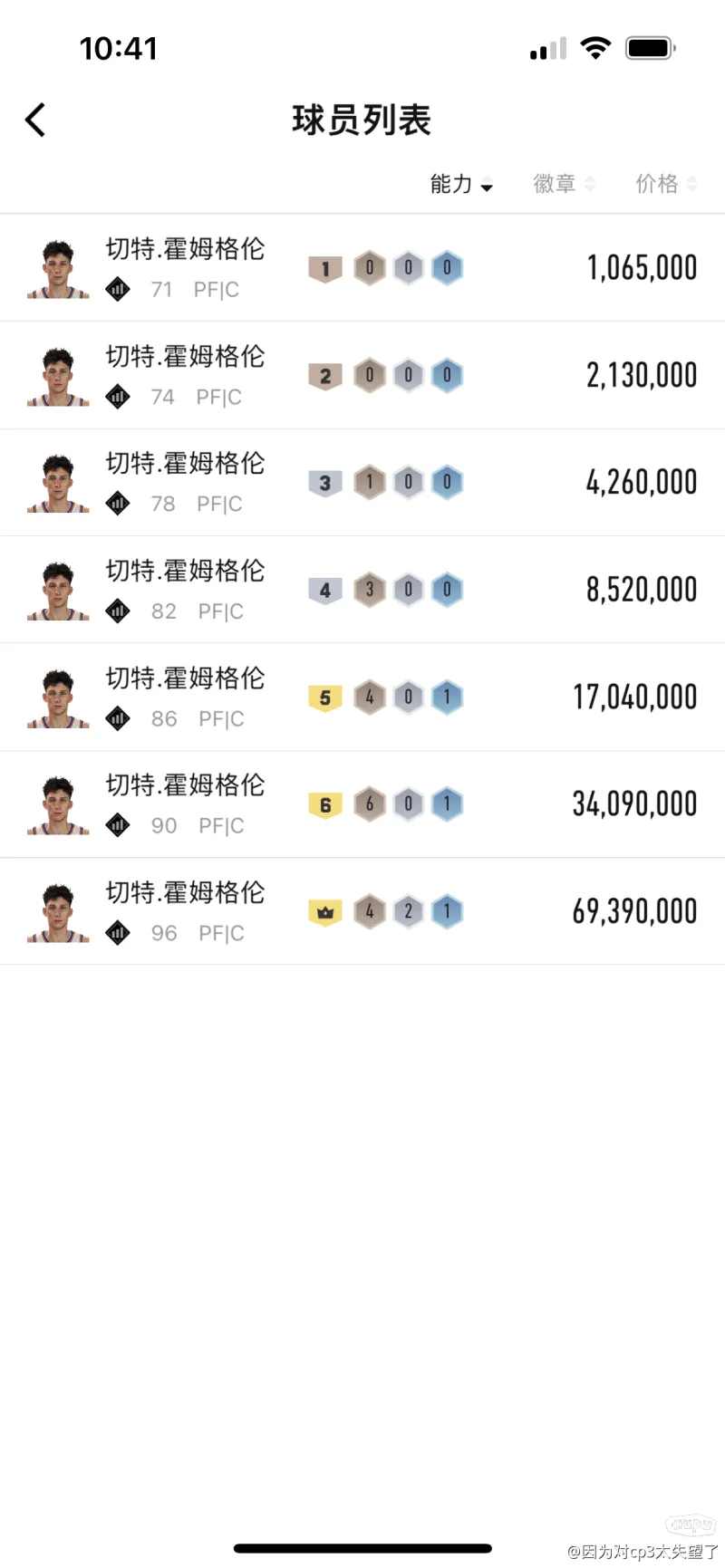Open the player card rated 86
725x1568 pixels.
pyautogui.click(x=362, y=697)
